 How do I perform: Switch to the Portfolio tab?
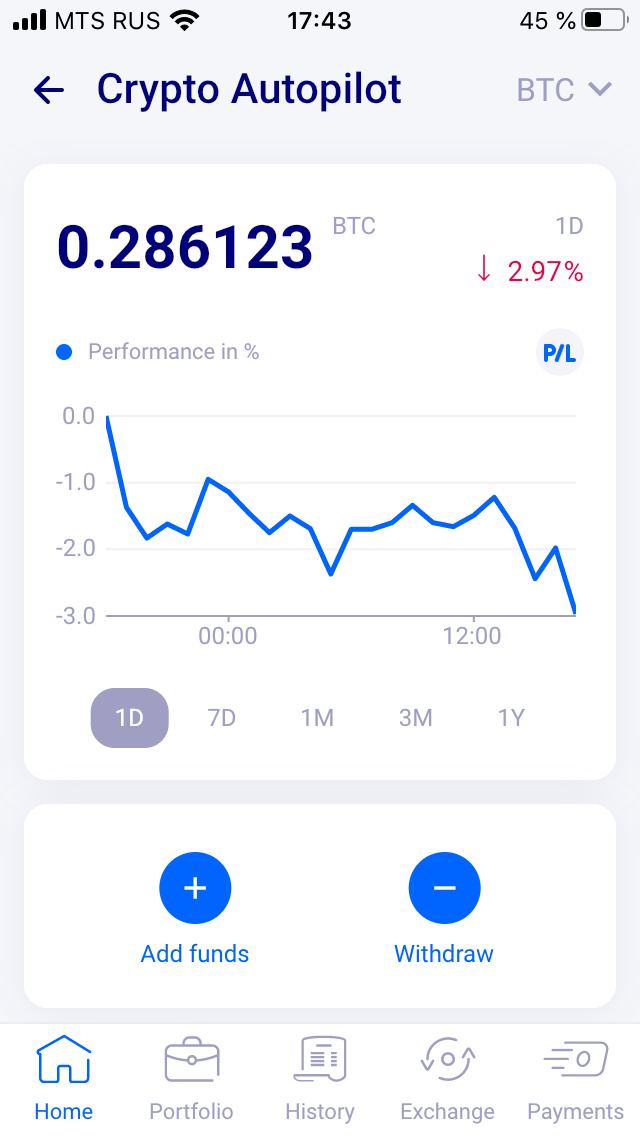click(191, 1079)
